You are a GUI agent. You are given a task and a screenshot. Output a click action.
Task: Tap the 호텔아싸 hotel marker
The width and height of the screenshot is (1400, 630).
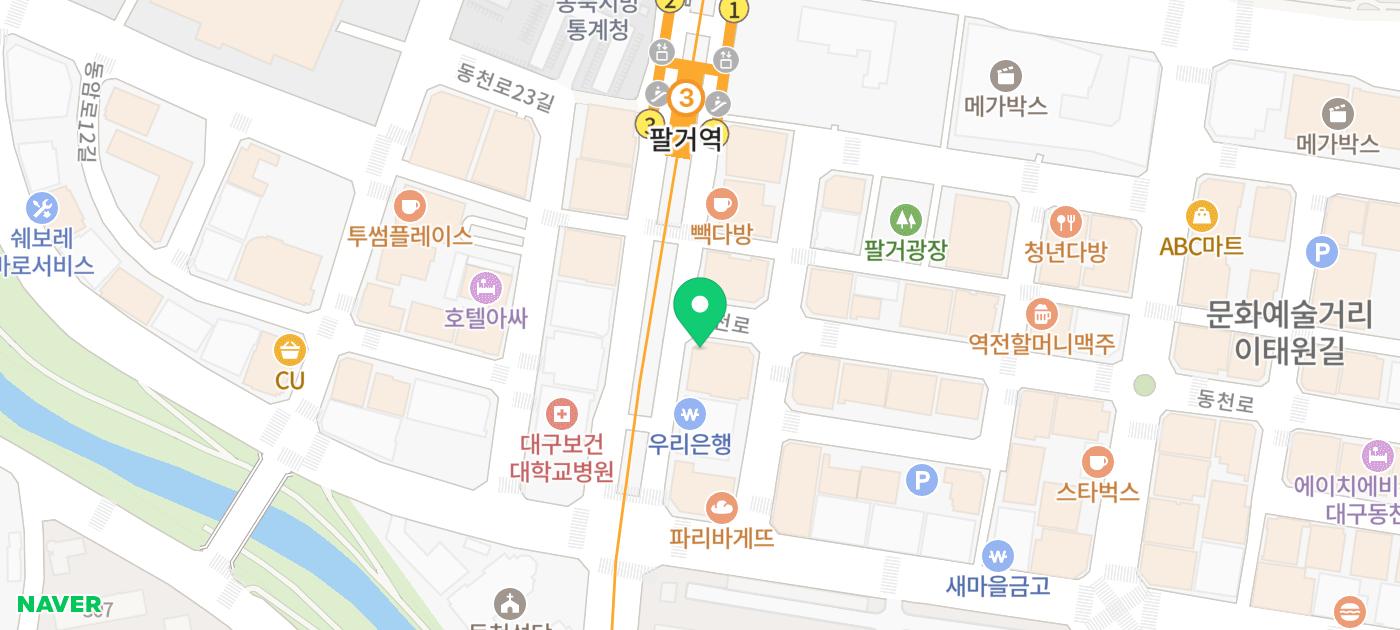pyautogui.click(x=486, y=288)
